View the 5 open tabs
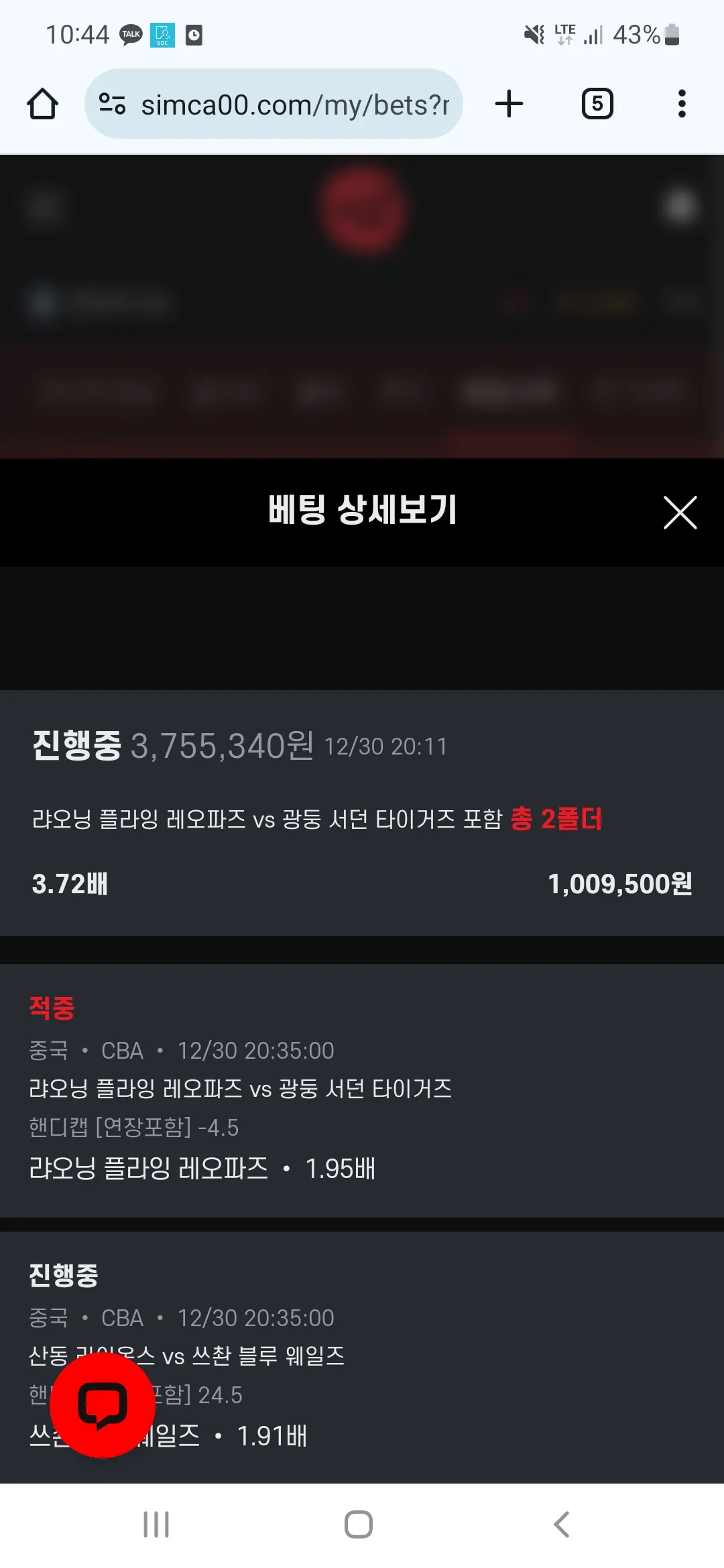 [597, 104]
